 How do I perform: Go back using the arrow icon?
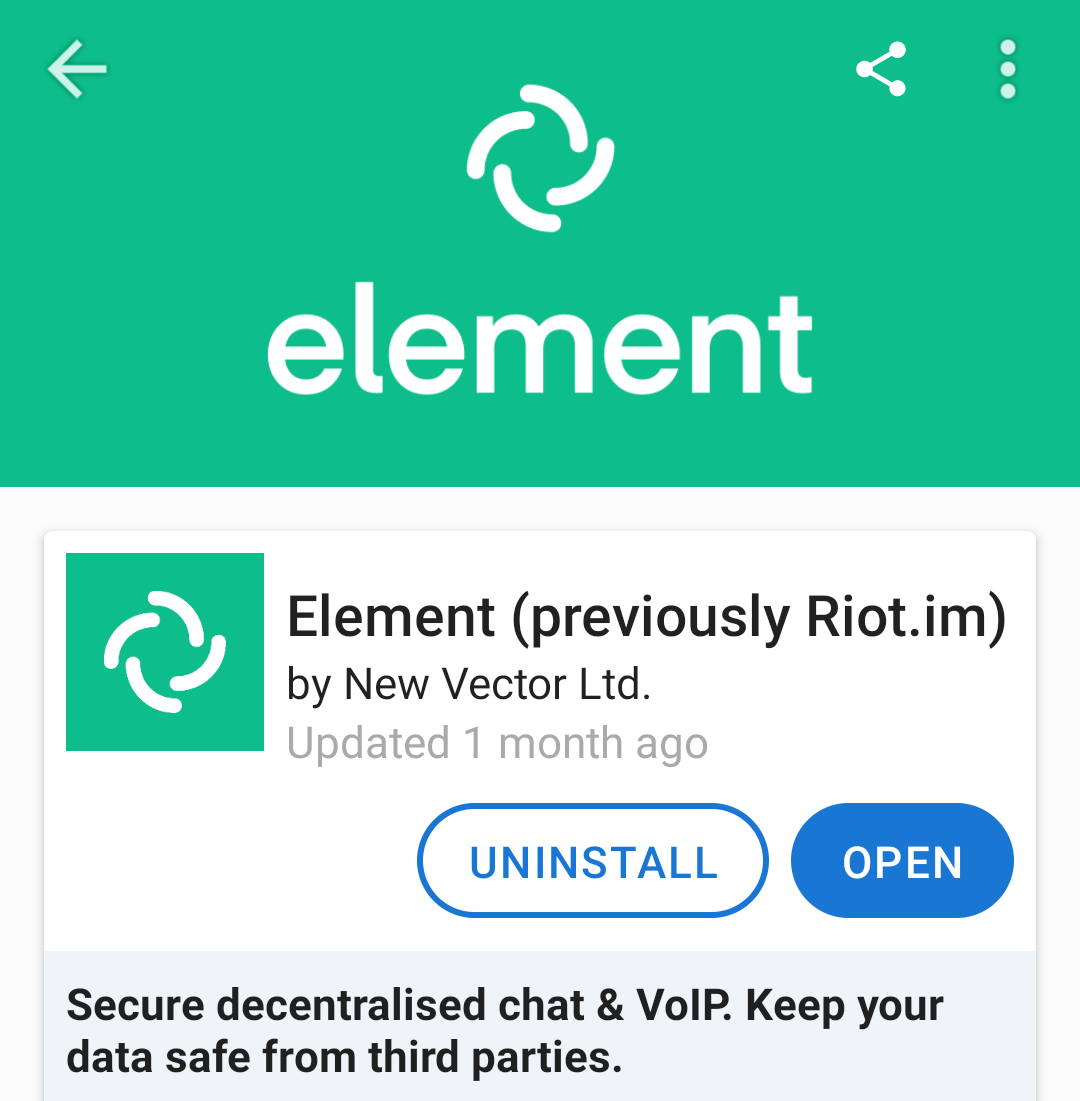click(76, 69)
